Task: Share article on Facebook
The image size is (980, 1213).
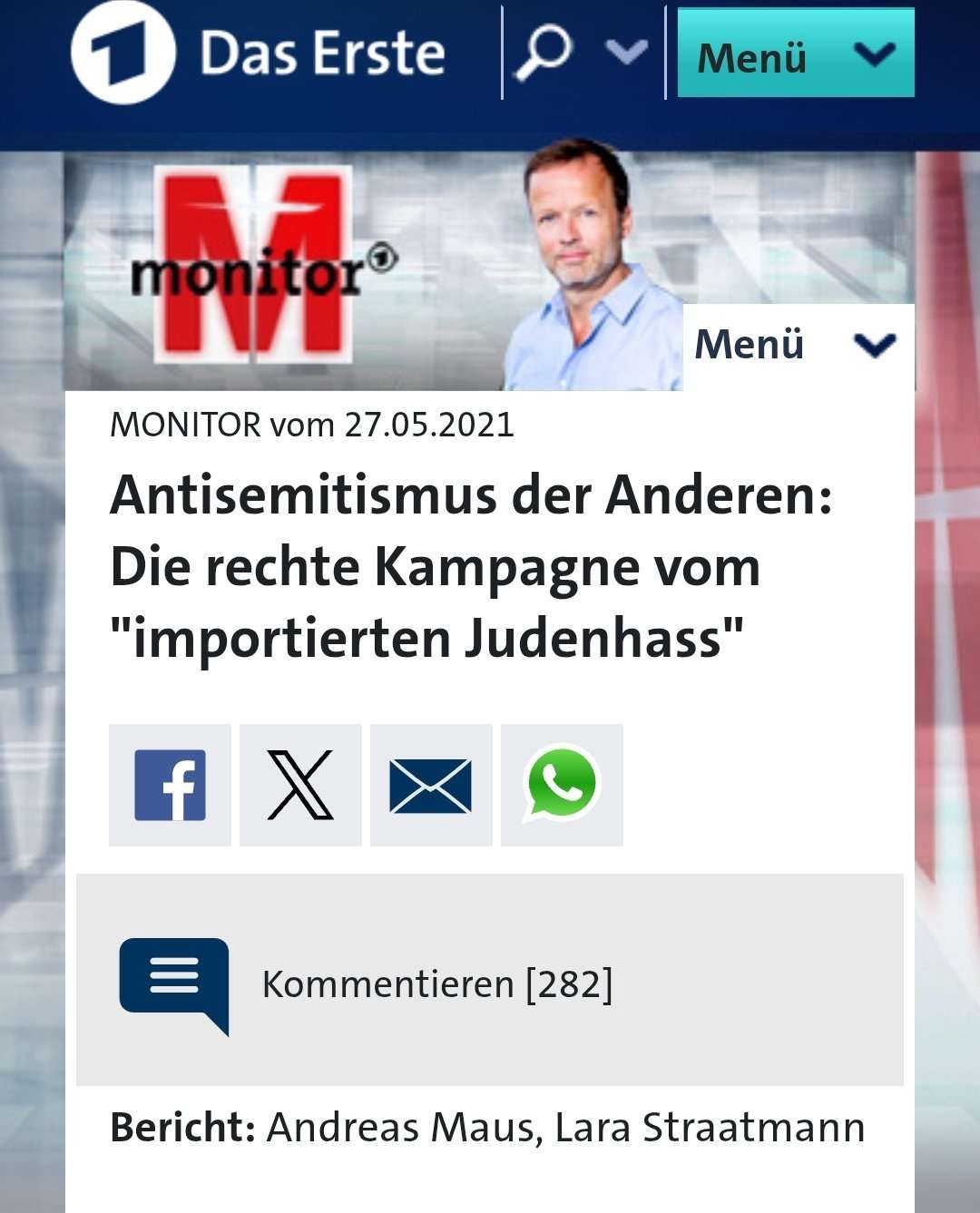Action: pos(170,785)
